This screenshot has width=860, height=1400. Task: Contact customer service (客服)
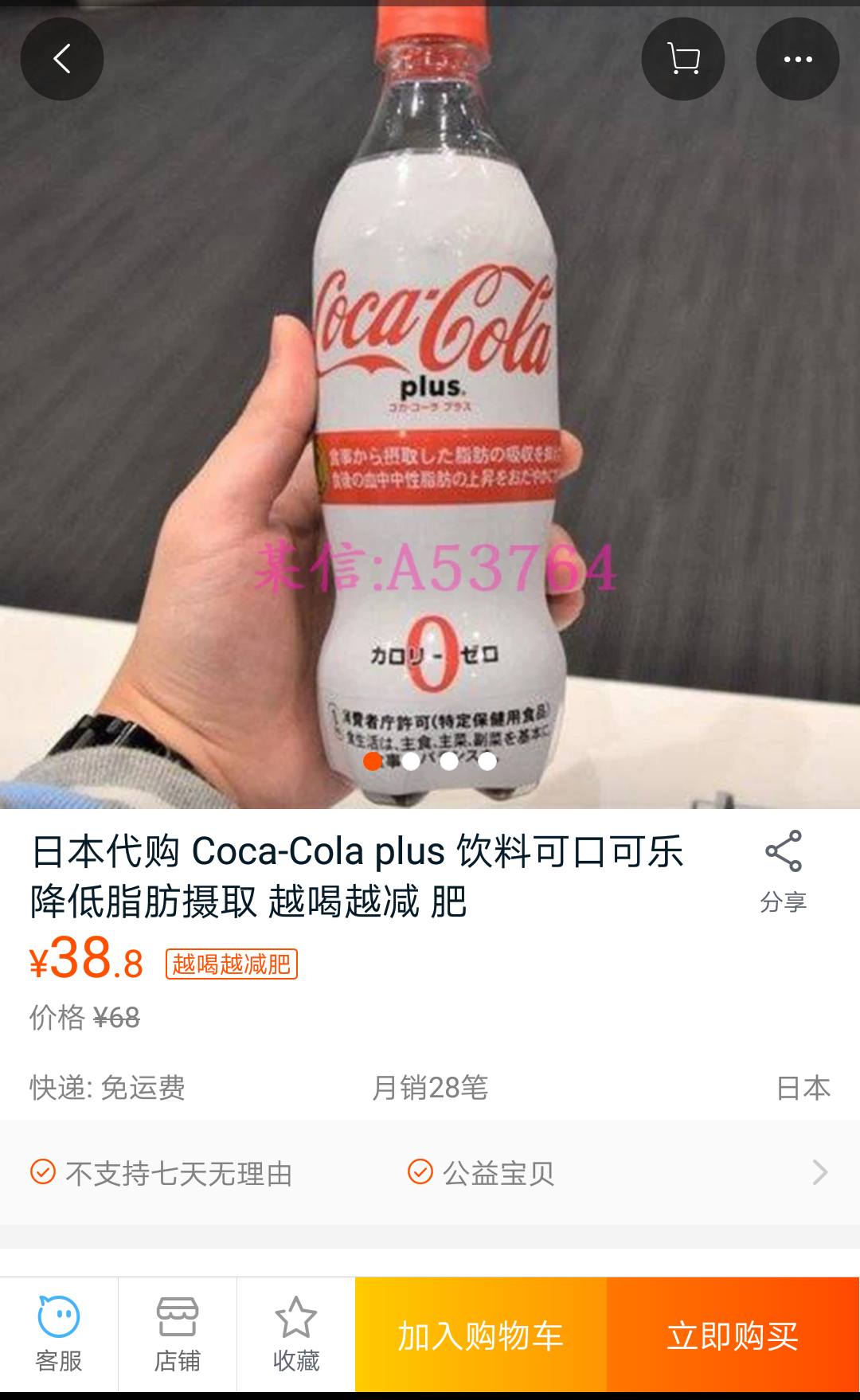[59, 1335]
